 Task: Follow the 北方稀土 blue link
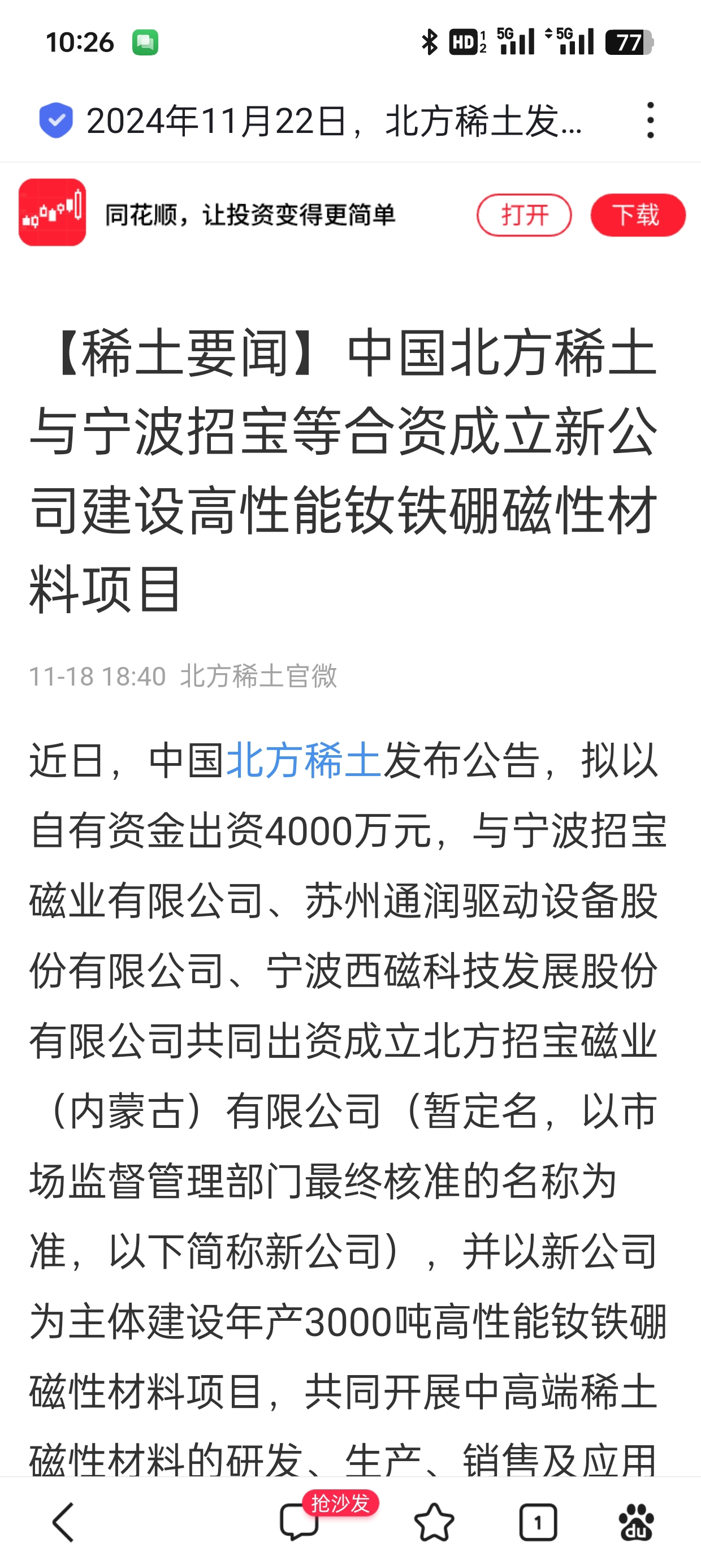click(x=303, y=760)
